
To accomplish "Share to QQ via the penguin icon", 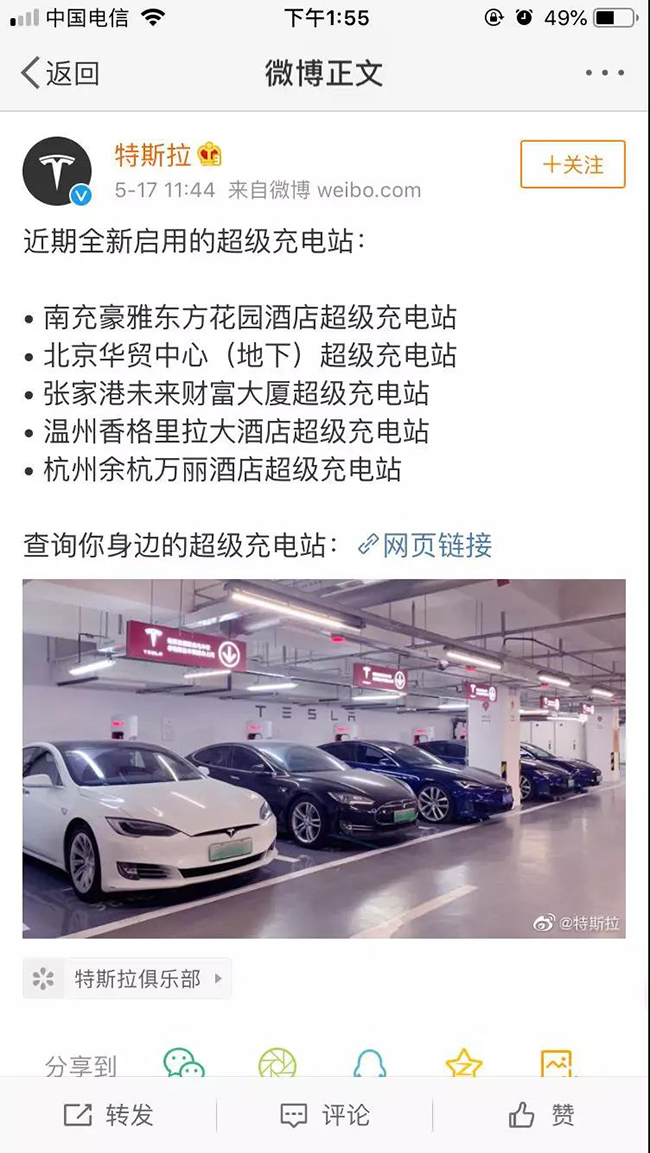I will [x=369, y=1062].
